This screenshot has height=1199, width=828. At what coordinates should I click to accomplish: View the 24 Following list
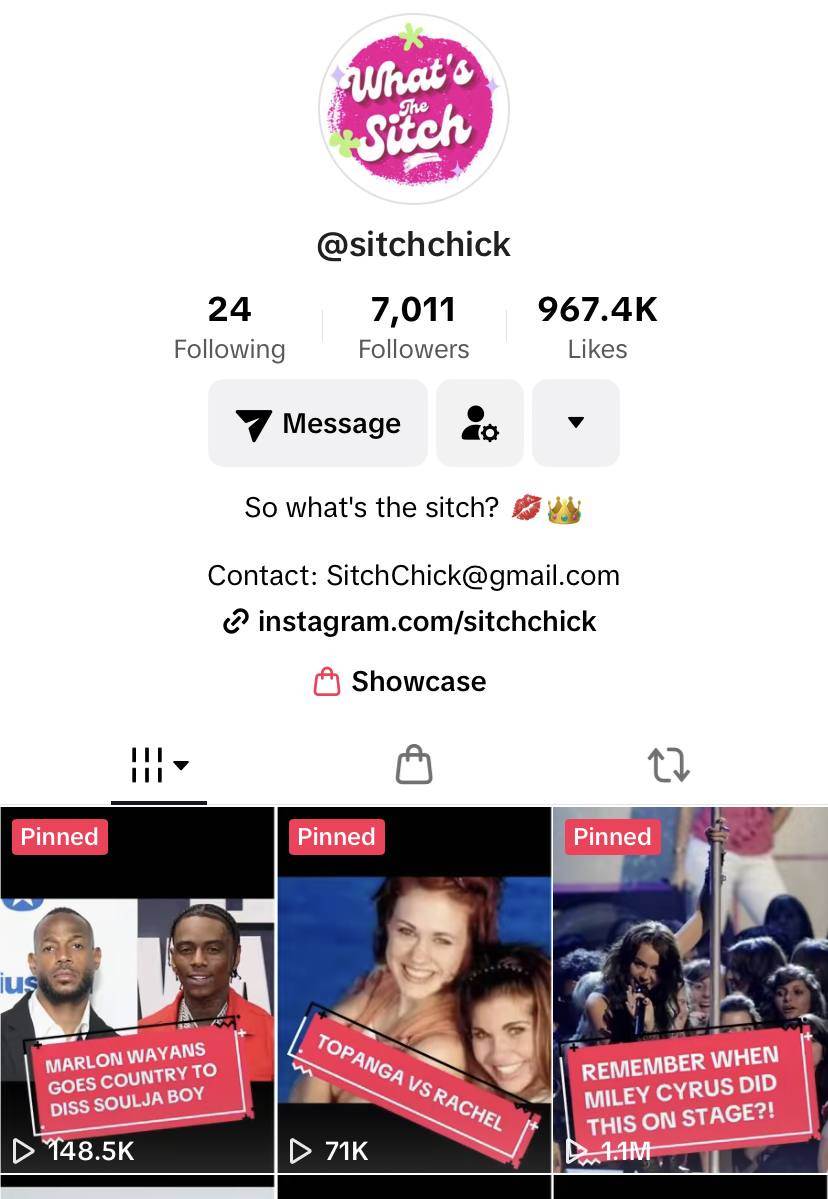tap(229, 327)
